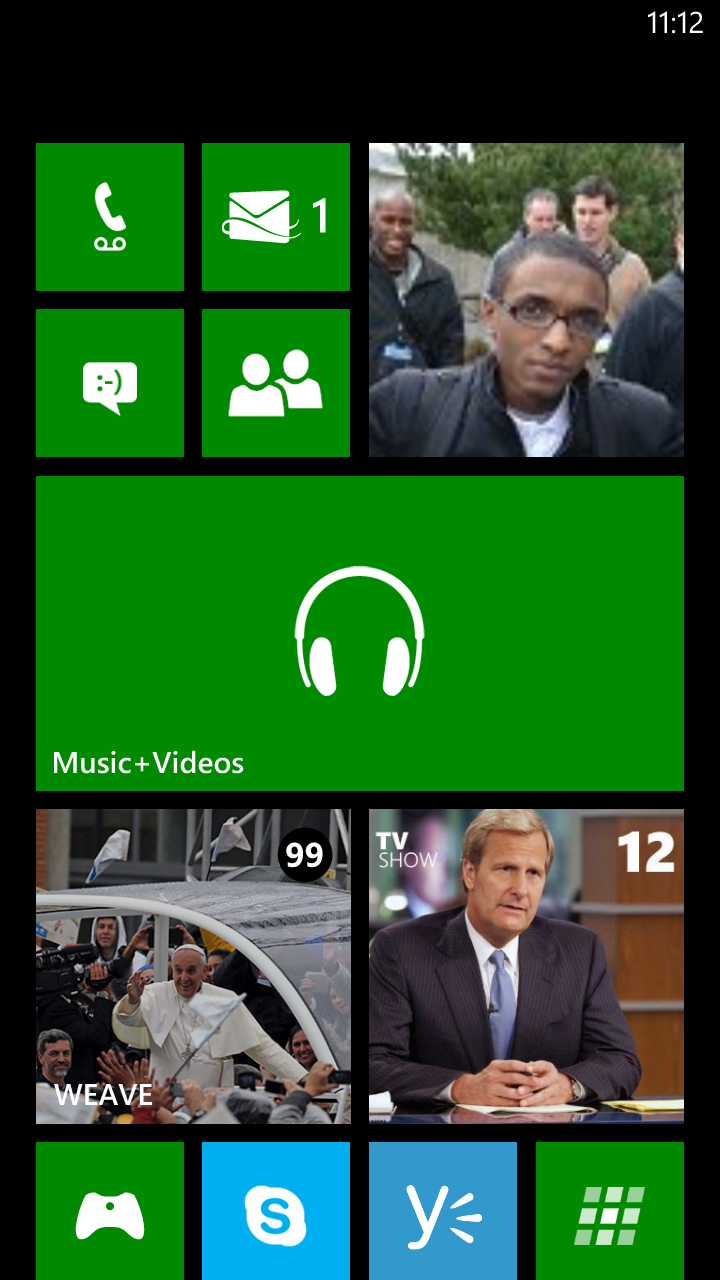Launch the Xbox Games tile

110,1211
